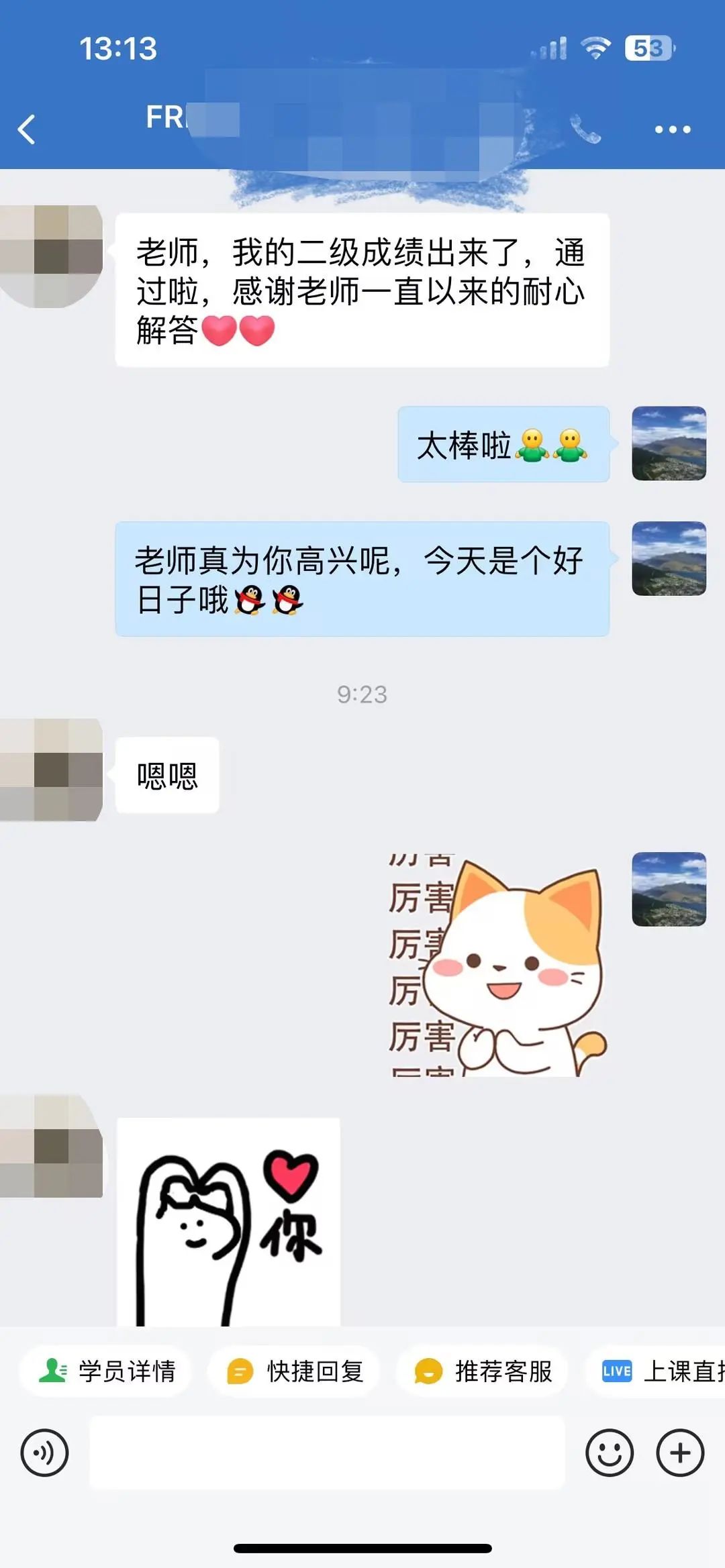Open 学员详情 student details

[x=106, y=1371]
